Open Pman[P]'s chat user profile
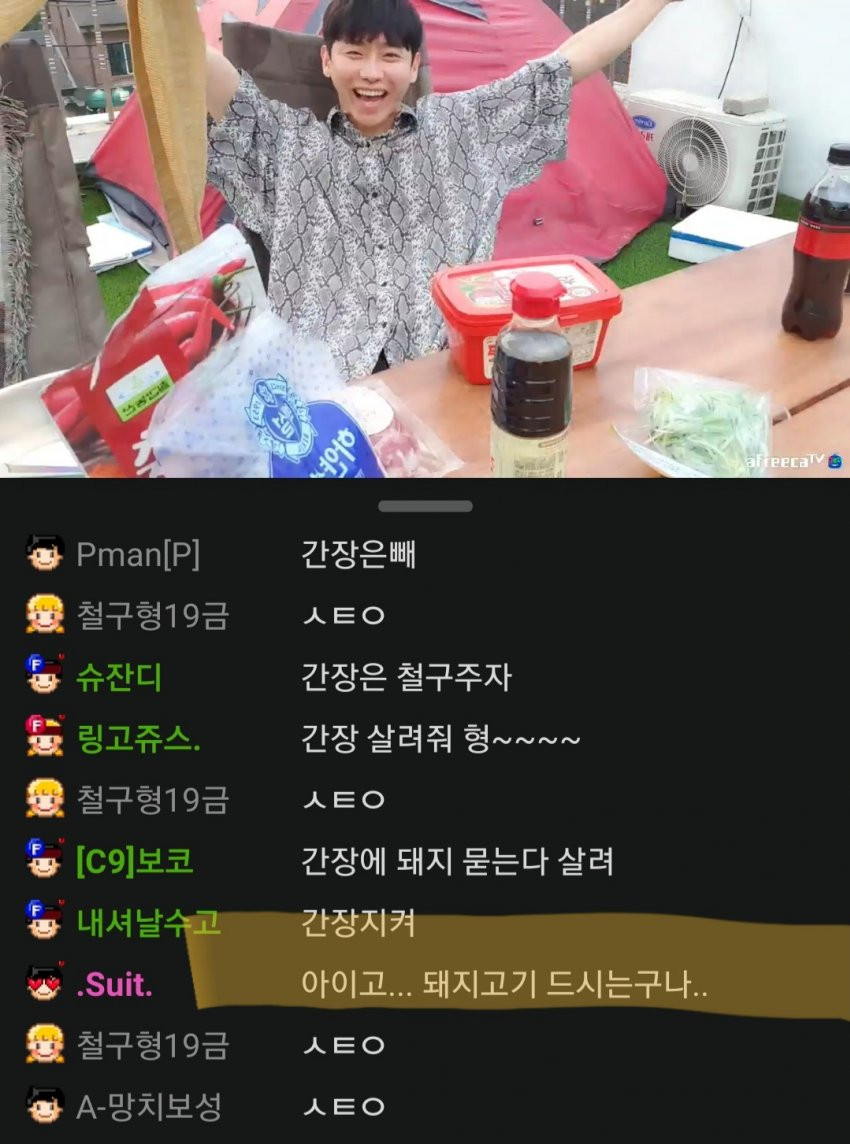The height and width of the screenshot is (1144, 850). point(137,555)
